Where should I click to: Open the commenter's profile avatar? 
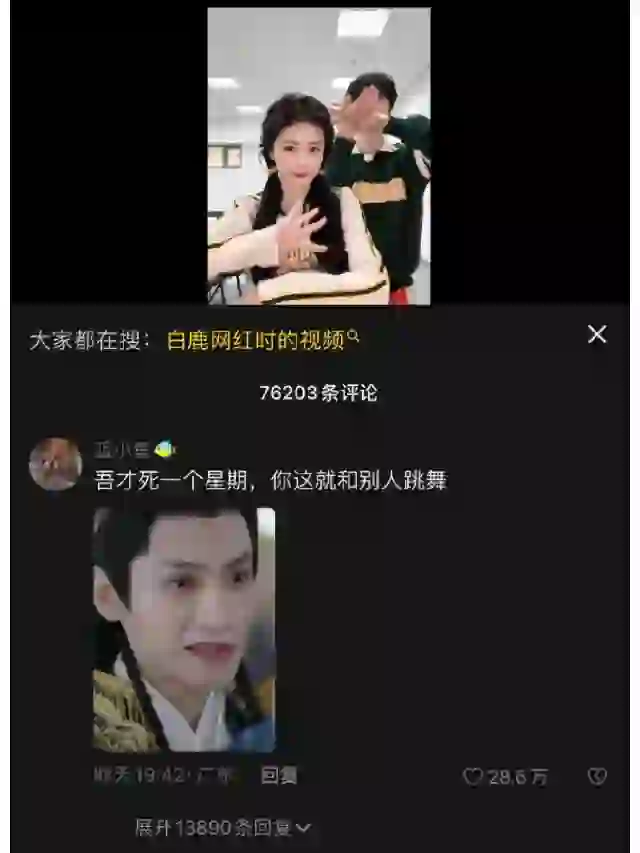click(55, 464)
